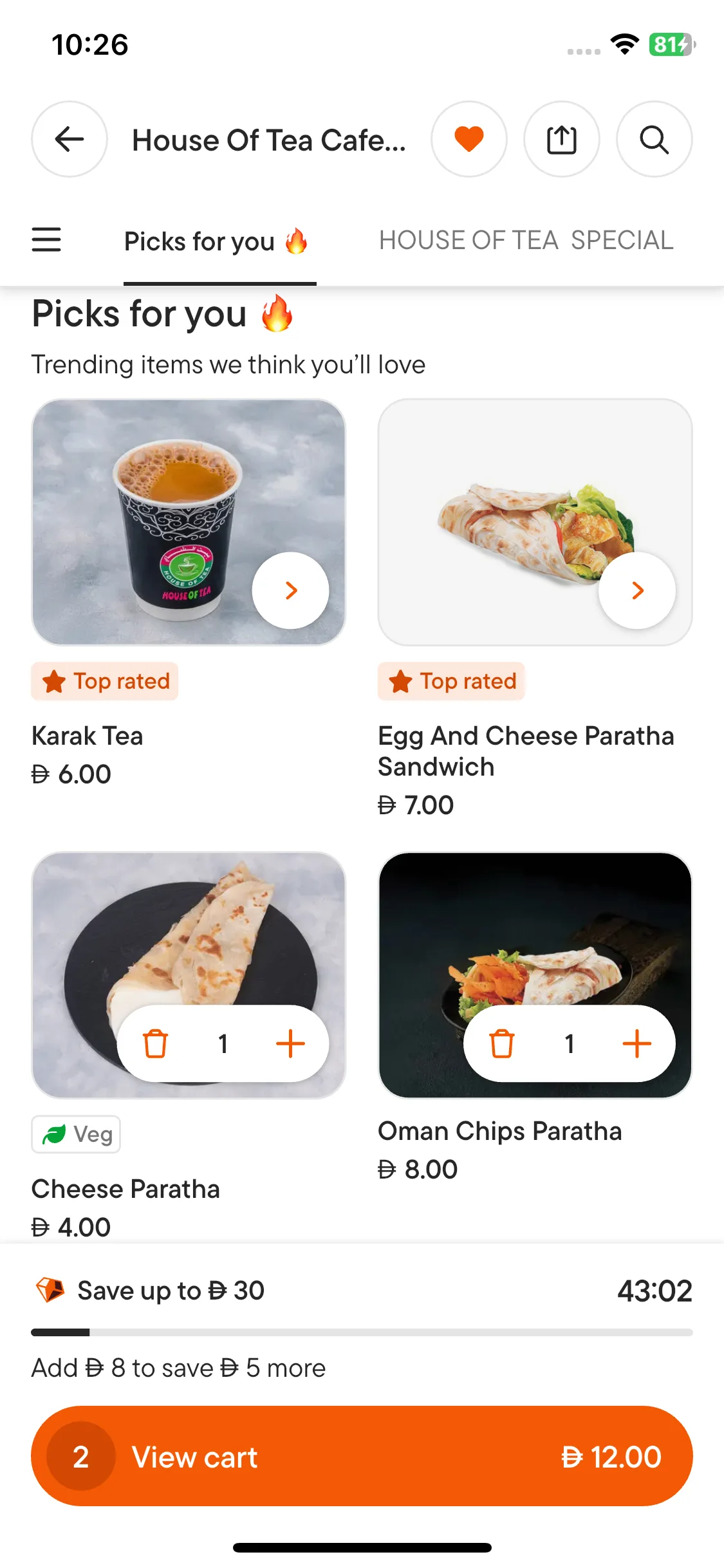Screen dimensions: 724x1568
Task: Select the HOUSE OF TEA SPECIAL tab
Action: 526,241
